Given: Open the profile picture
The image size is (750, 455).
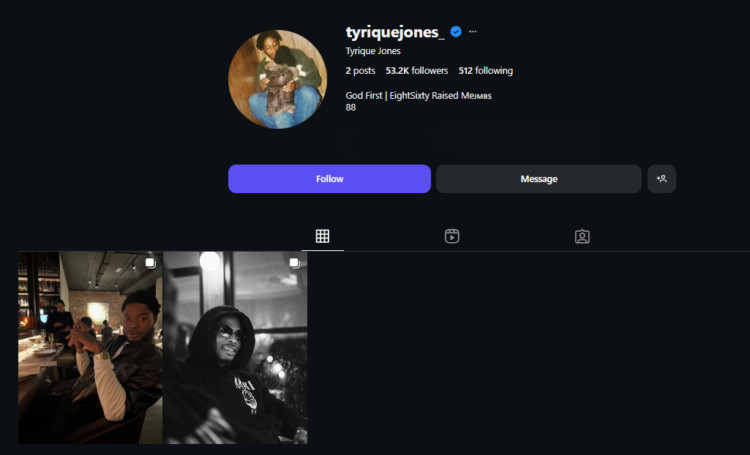Looking at the screenshot, I should coord(278,78).
